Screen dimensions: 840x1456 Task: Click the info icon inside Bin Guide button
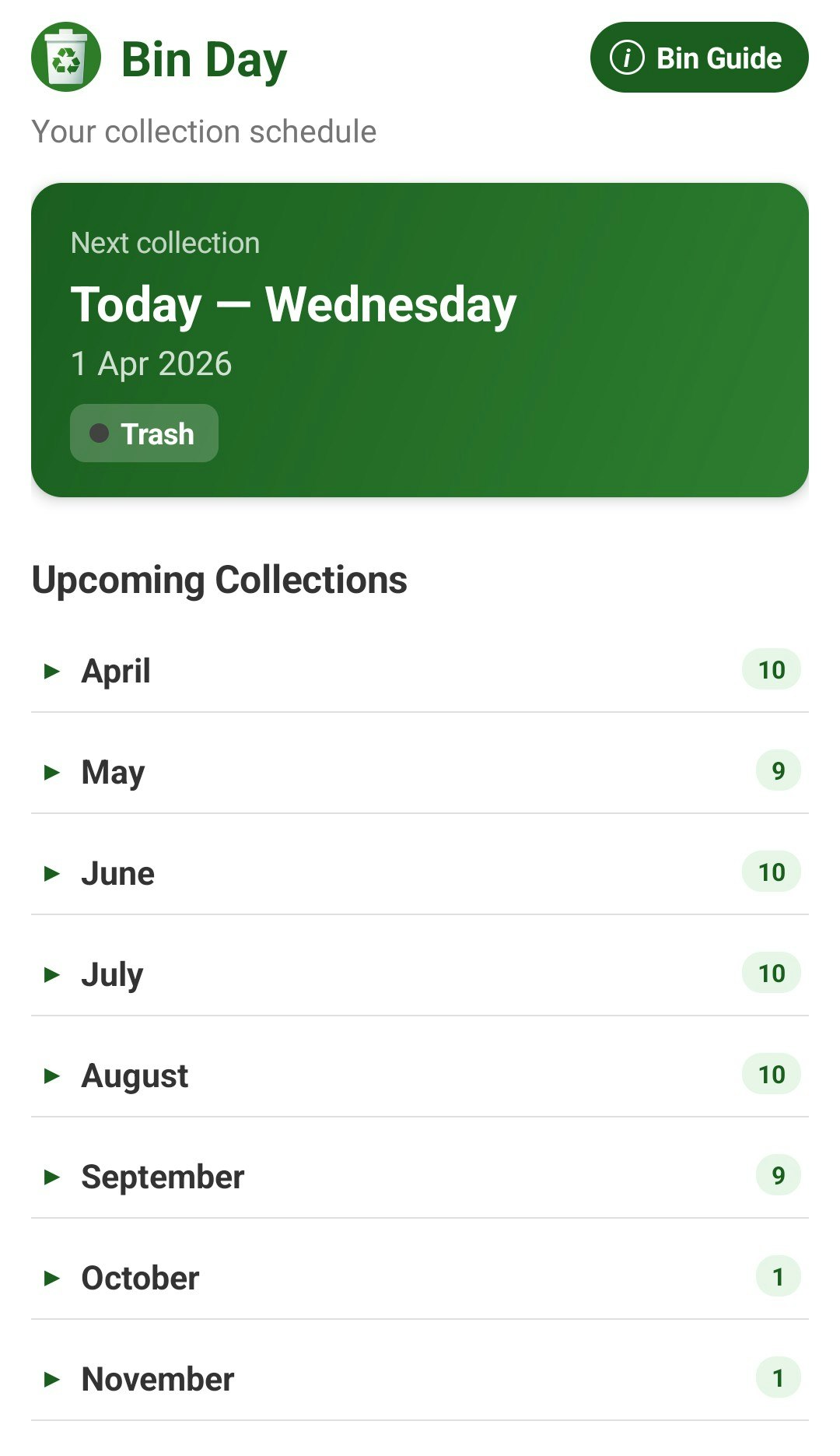627,58
